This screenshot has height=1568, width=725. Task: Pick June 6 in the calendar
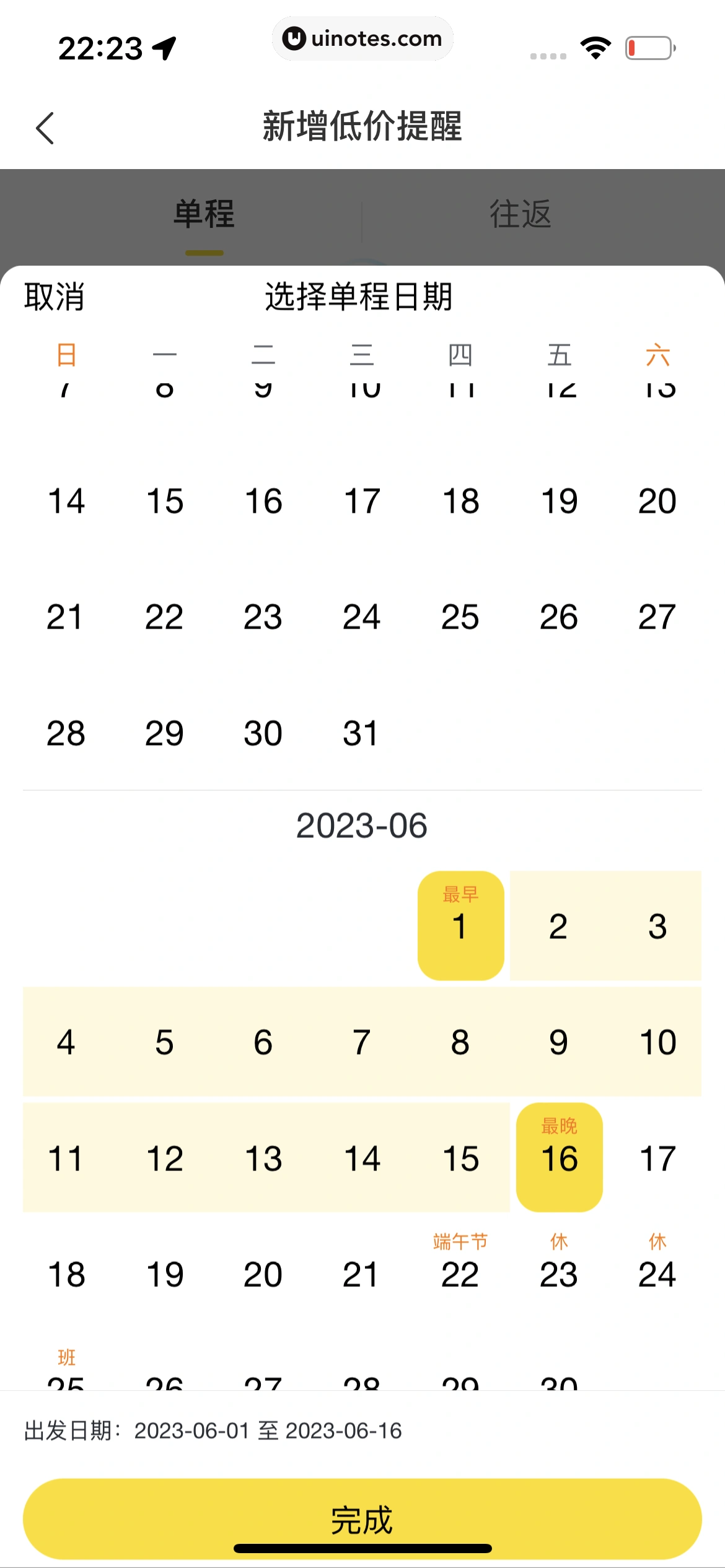click(x=263, y=1042)
